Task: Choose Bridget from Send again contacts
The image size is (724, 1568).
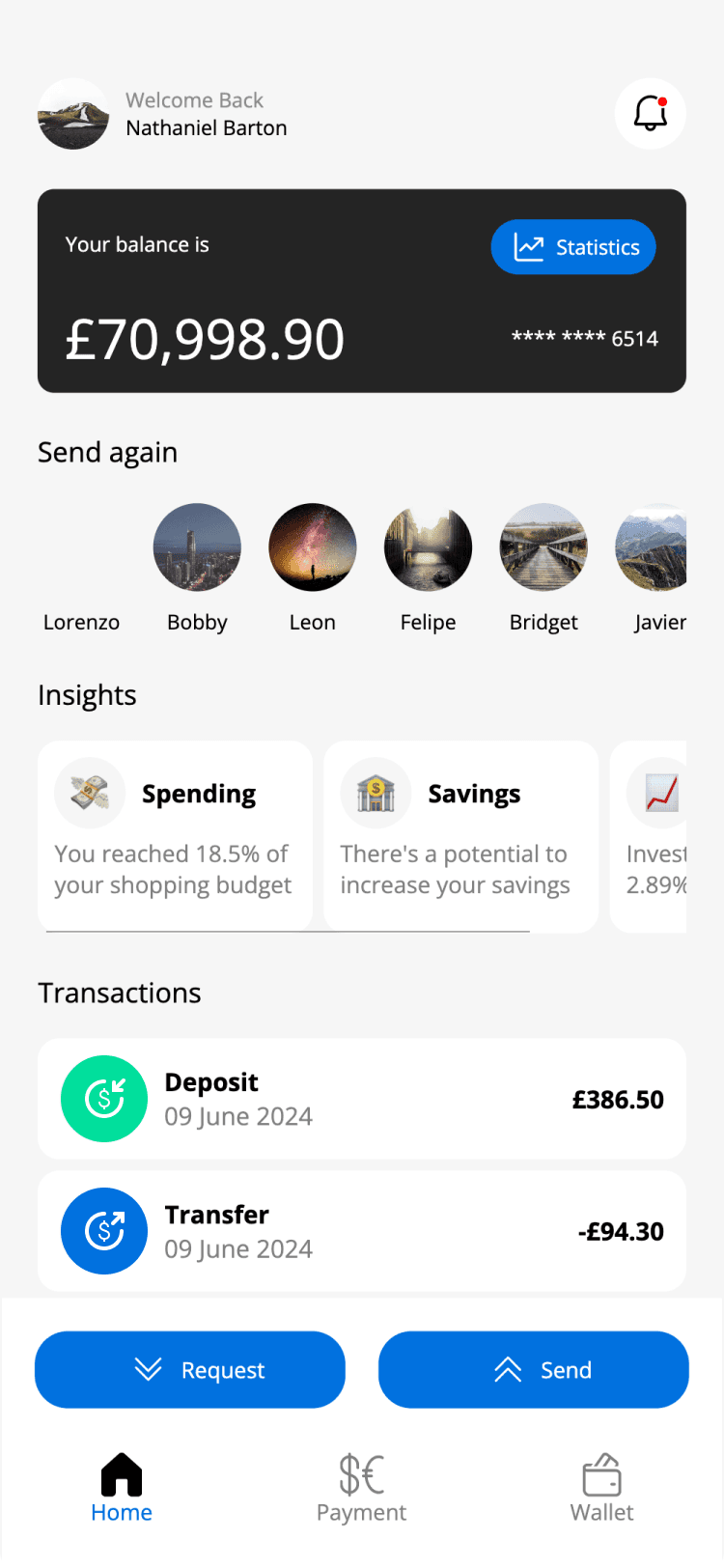Action: point(543,547)
